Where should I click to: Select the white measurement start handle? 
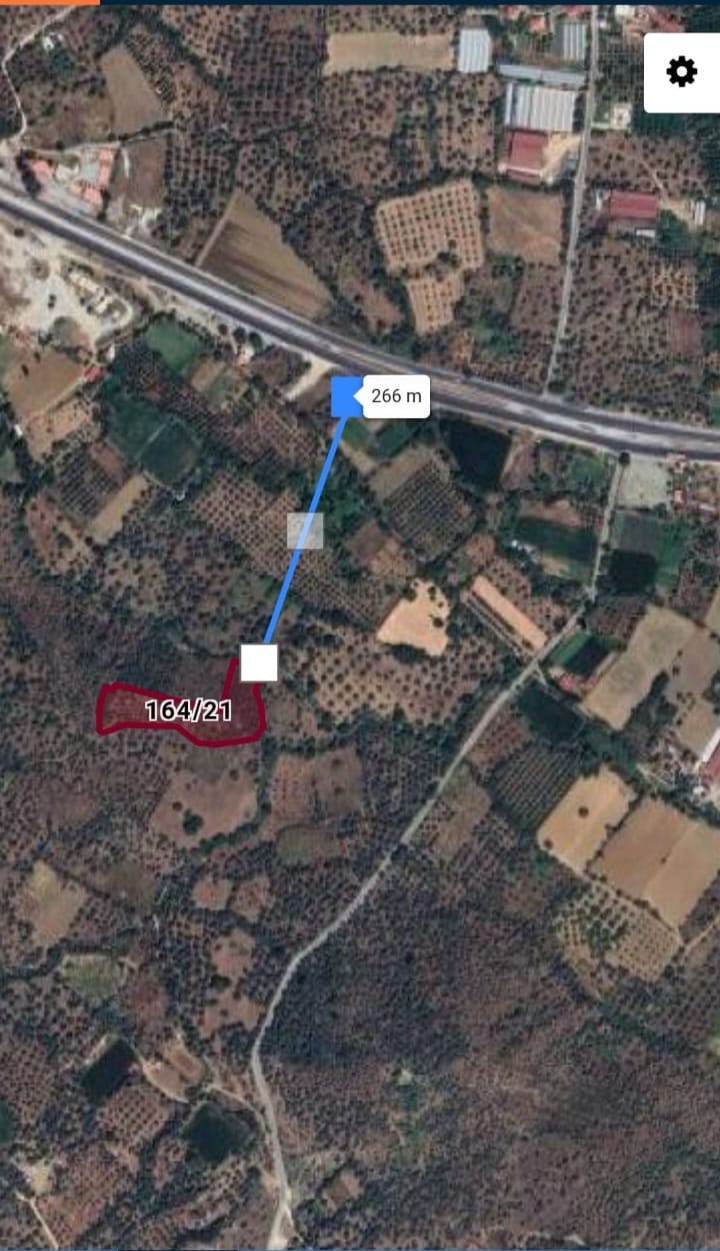click(259, 663)
